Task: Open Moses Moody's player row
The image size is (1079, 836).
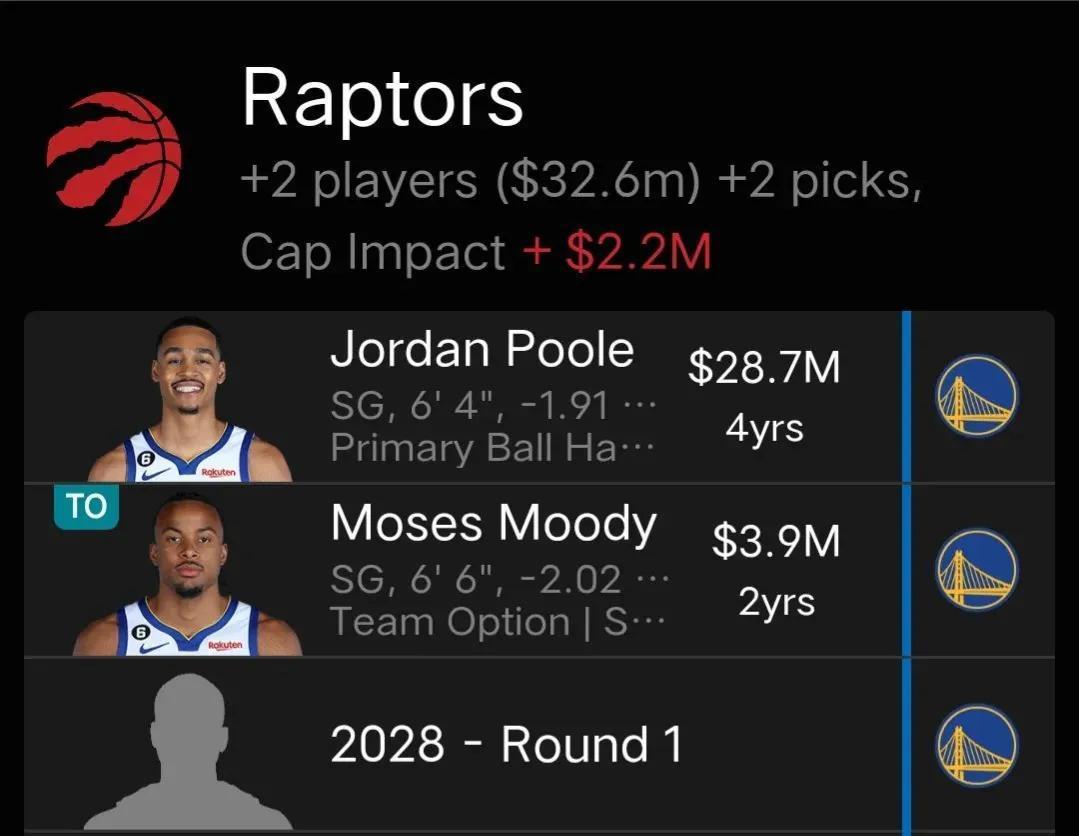Action: coord(492,571)
